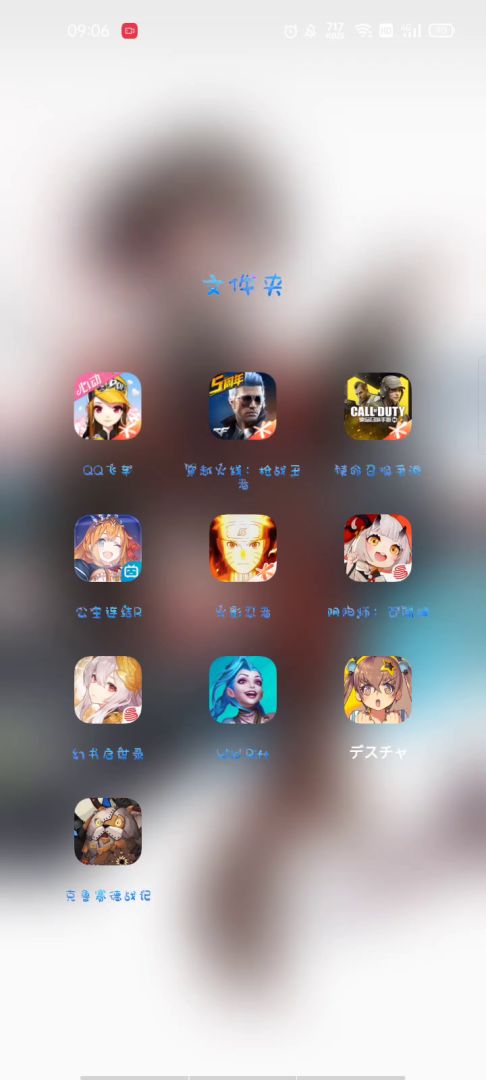This screenshot has width=486, height=1080.
Task: Tap the 文件夹 folder name to rename
Action: (x=243, y=285)
